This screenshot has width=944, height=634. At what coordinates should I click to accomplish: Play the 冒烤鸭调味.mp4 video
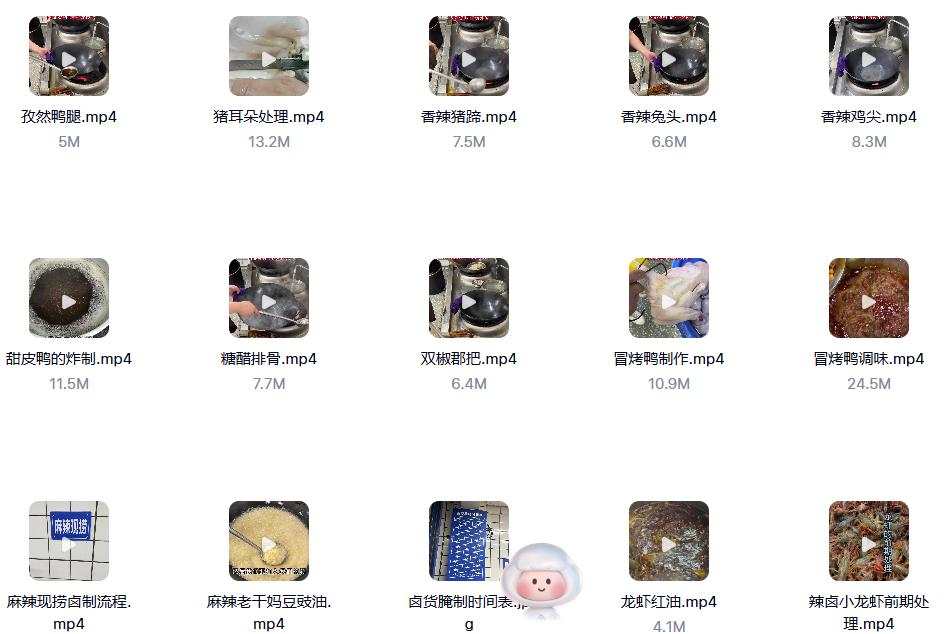869,298
